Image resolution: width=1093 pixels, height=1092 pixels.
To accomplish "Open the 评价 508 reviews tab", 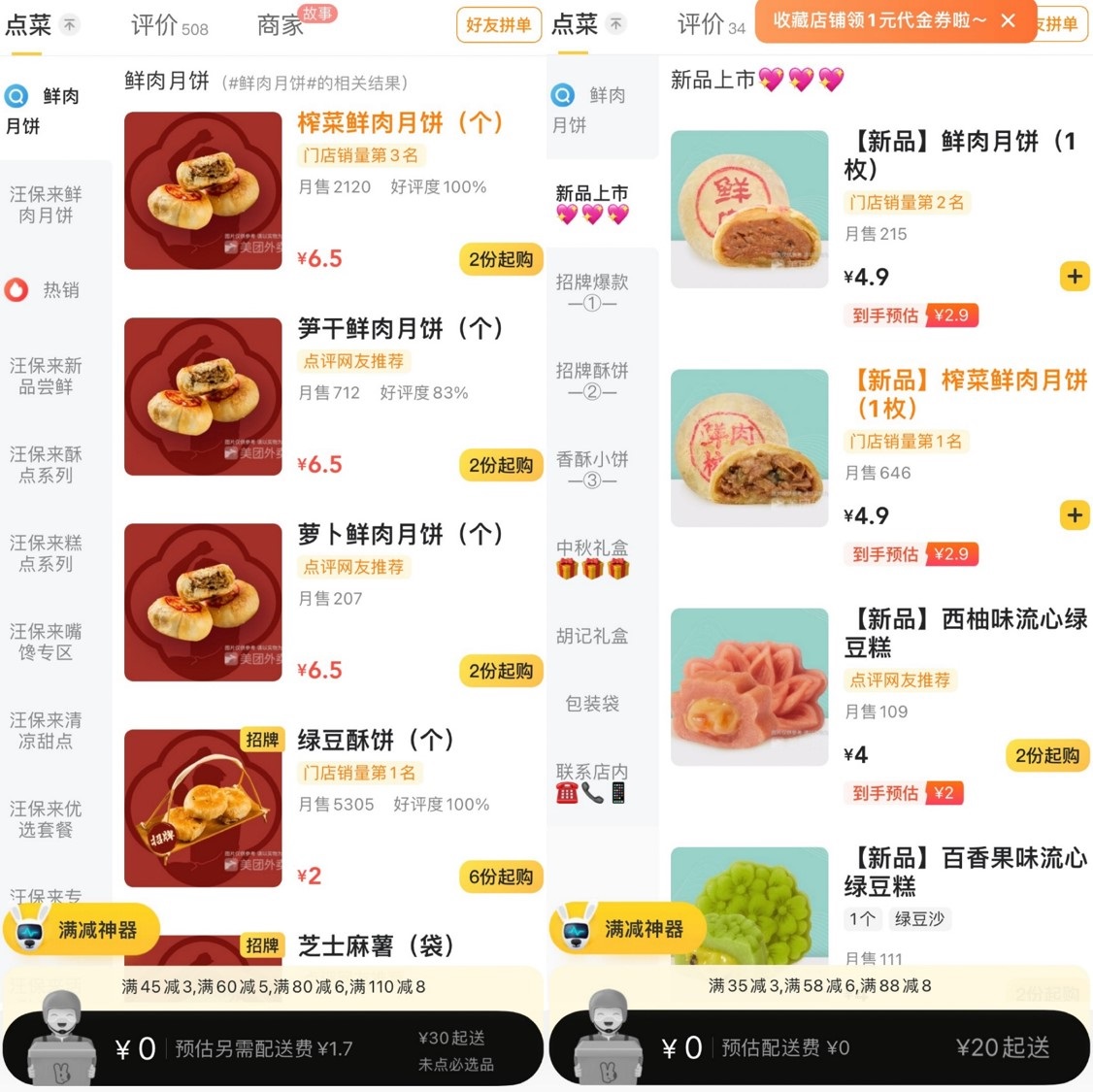I will pos(169,25).
